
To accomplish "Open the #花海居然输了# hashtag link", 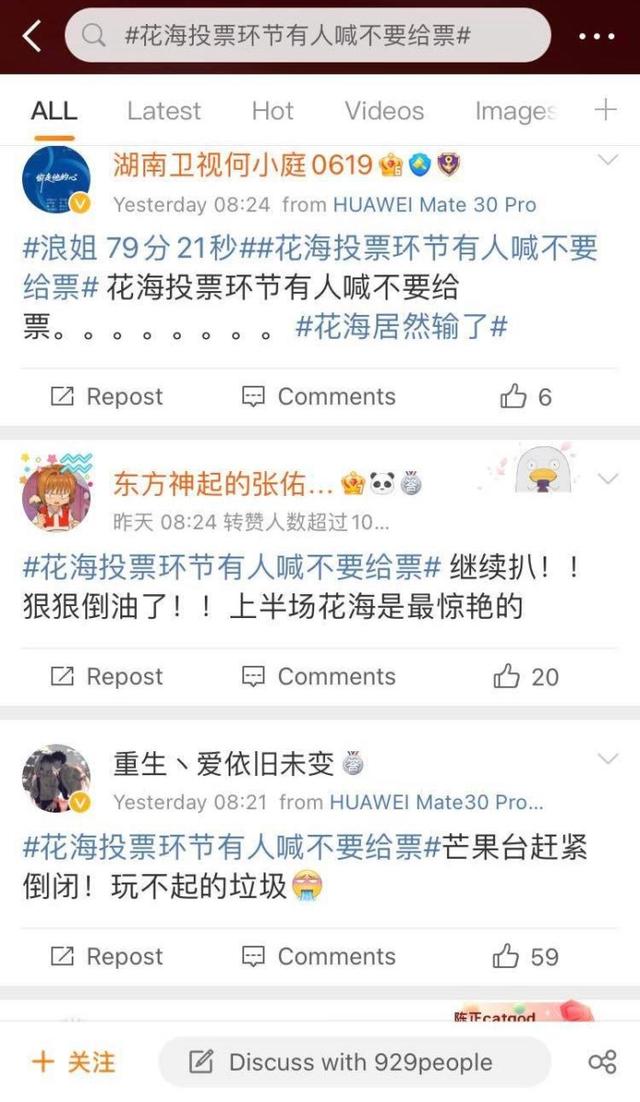I will 402,327.
